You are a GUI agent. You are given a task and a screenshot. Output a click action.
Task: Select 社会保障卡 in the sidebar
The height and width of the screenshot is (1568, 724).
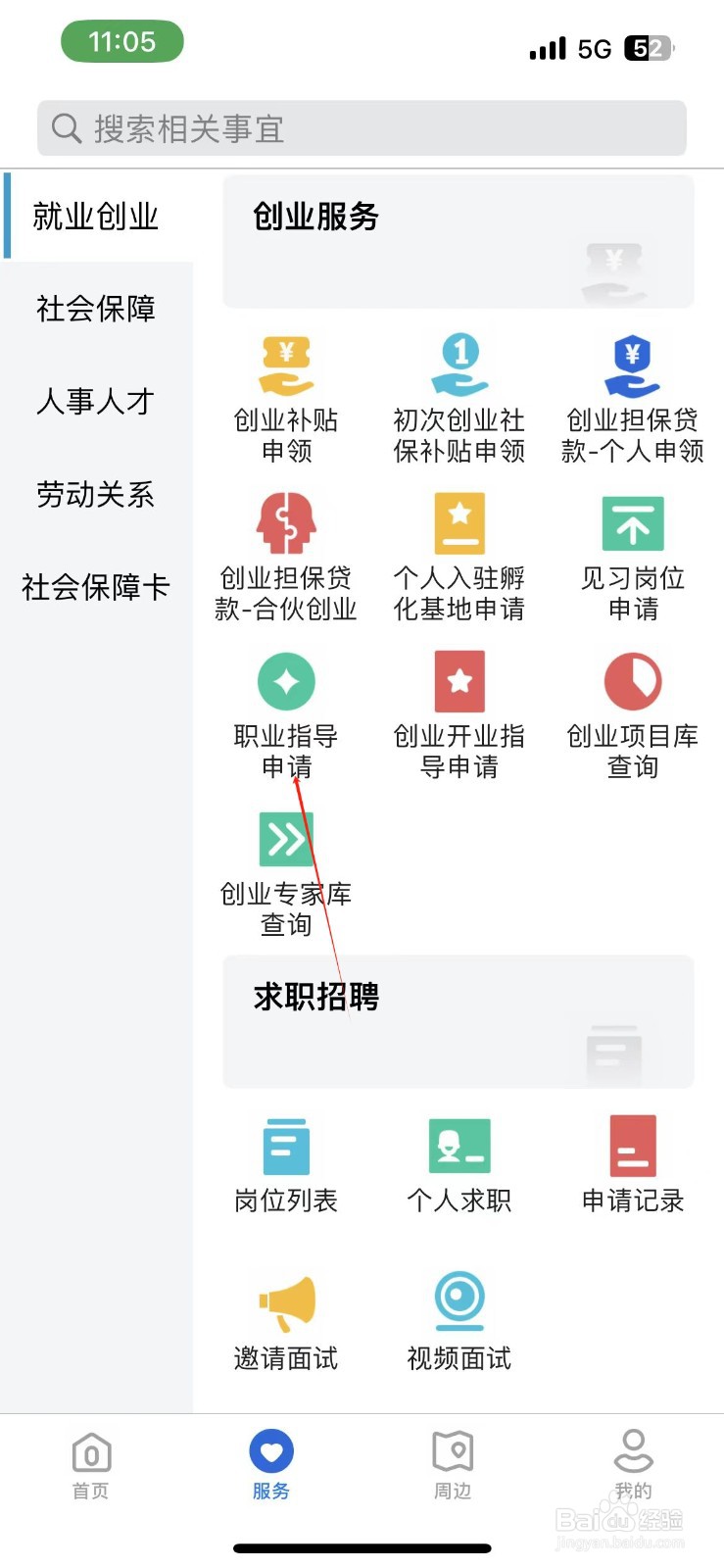coord(95,586)
